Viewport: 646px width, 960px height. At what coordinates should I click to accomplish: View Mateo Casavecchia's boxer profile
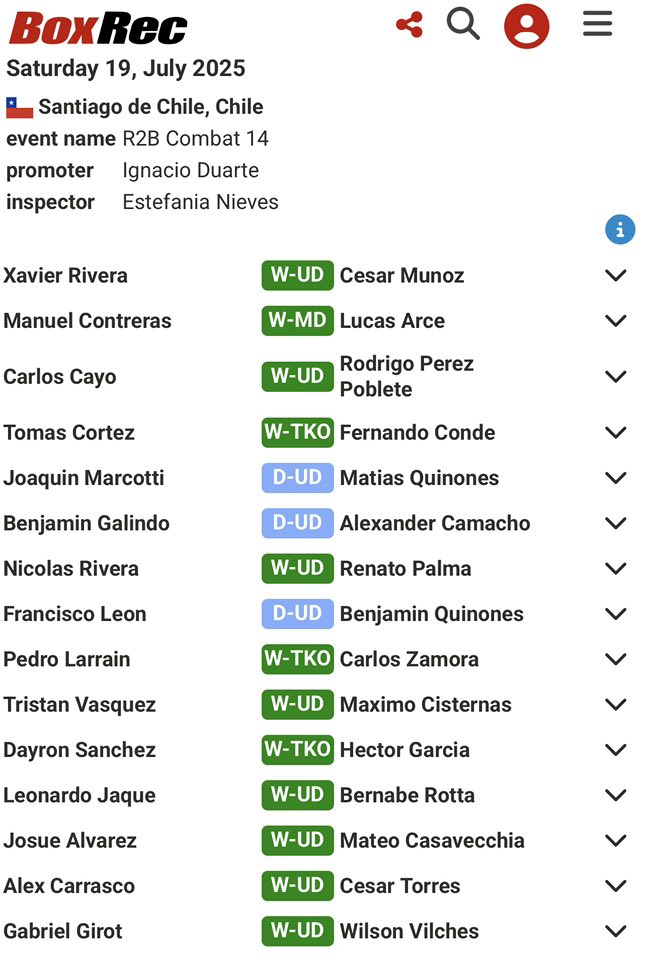[431, 841]
